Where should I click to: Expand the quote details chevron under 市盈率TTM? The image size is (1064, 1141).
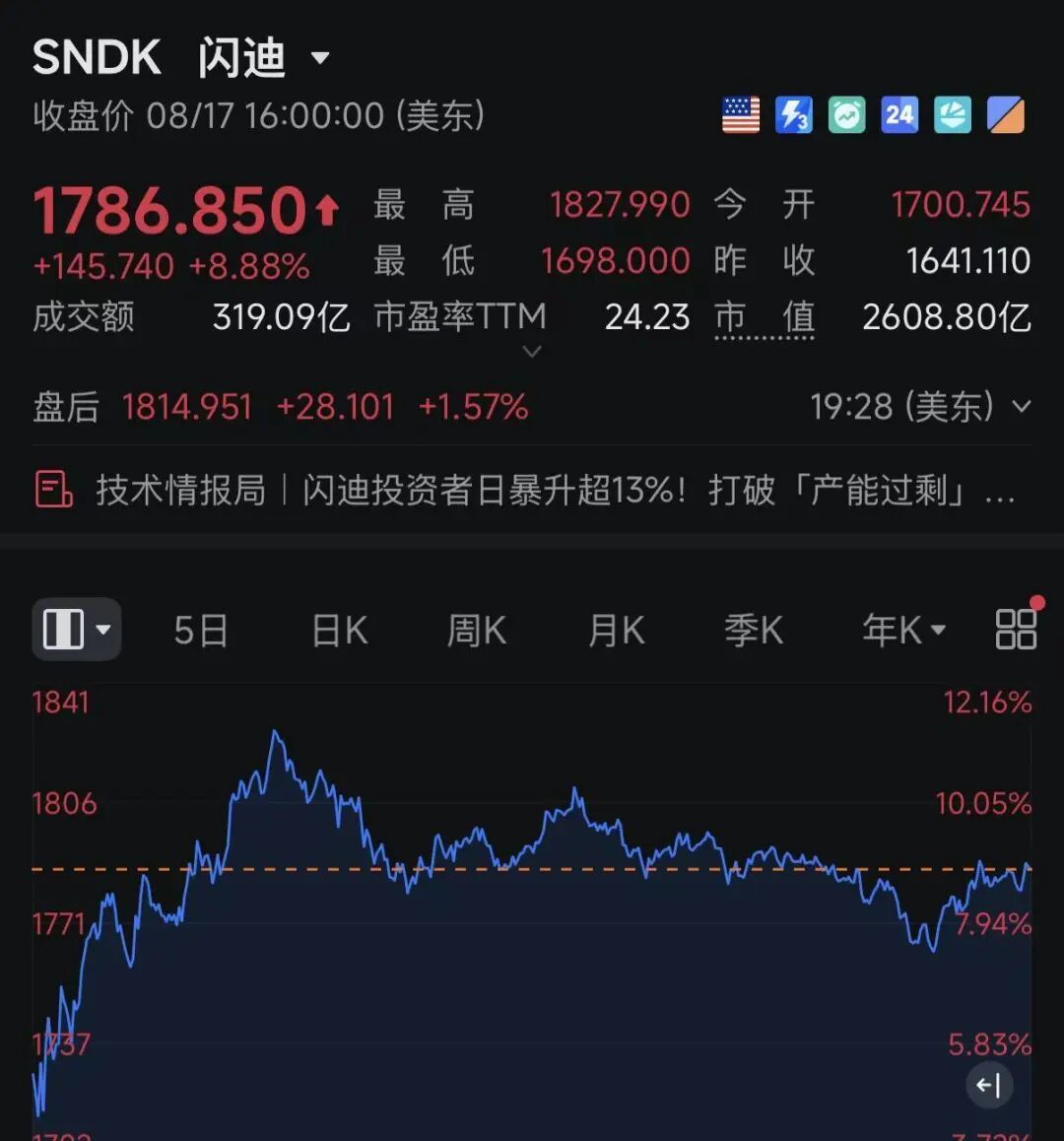(x=532, y=352)
